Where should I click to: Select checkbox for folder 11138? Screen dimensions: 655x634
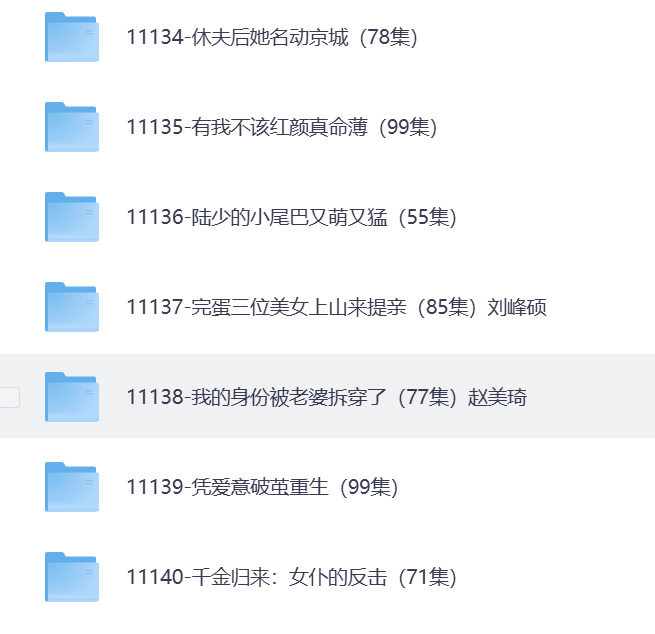9,397
